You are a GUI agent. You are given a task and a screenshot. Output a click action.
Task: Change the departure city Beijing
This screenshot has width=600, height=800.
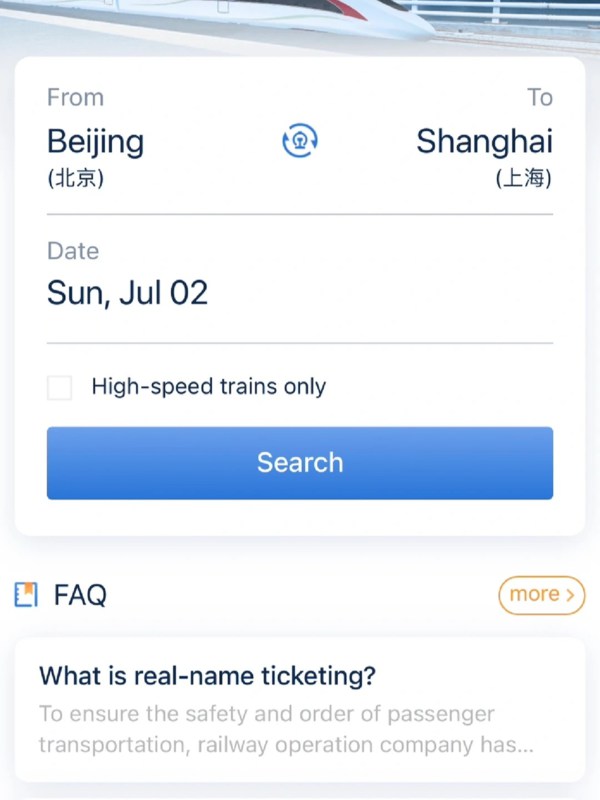[96, 142]
